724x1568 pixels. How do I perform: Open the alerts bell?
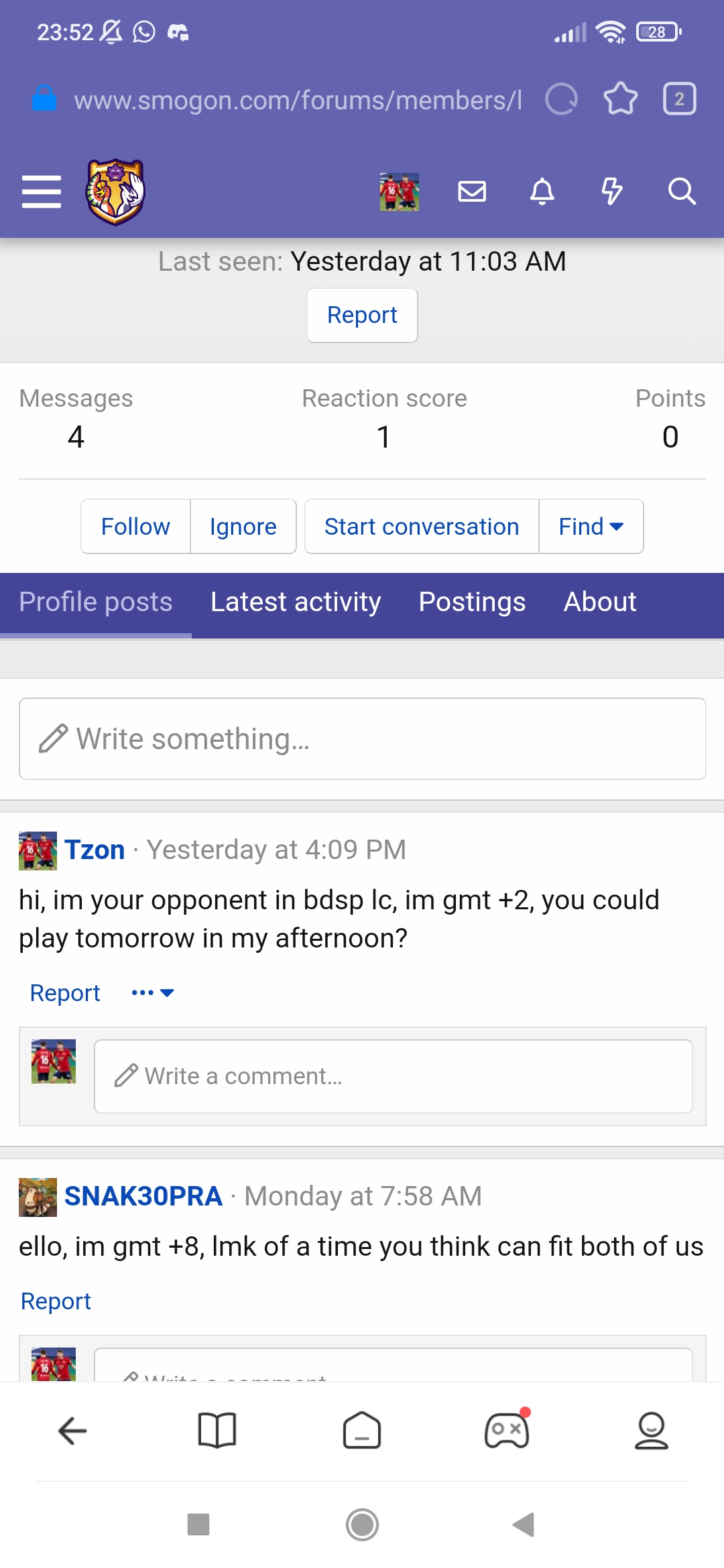click(542, 192)
